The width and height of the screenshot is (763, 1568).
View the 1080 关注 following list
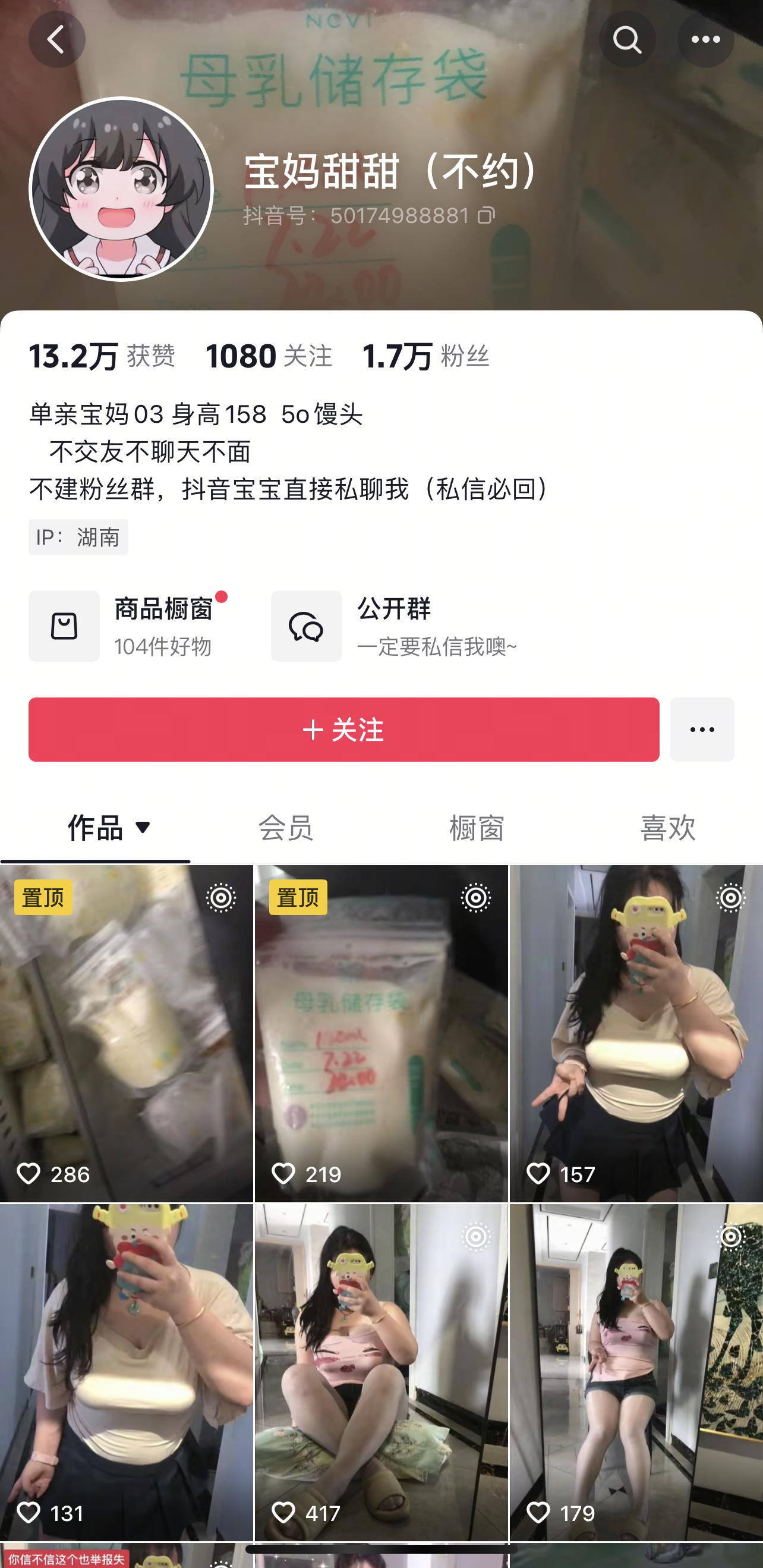tap(269, 356)
